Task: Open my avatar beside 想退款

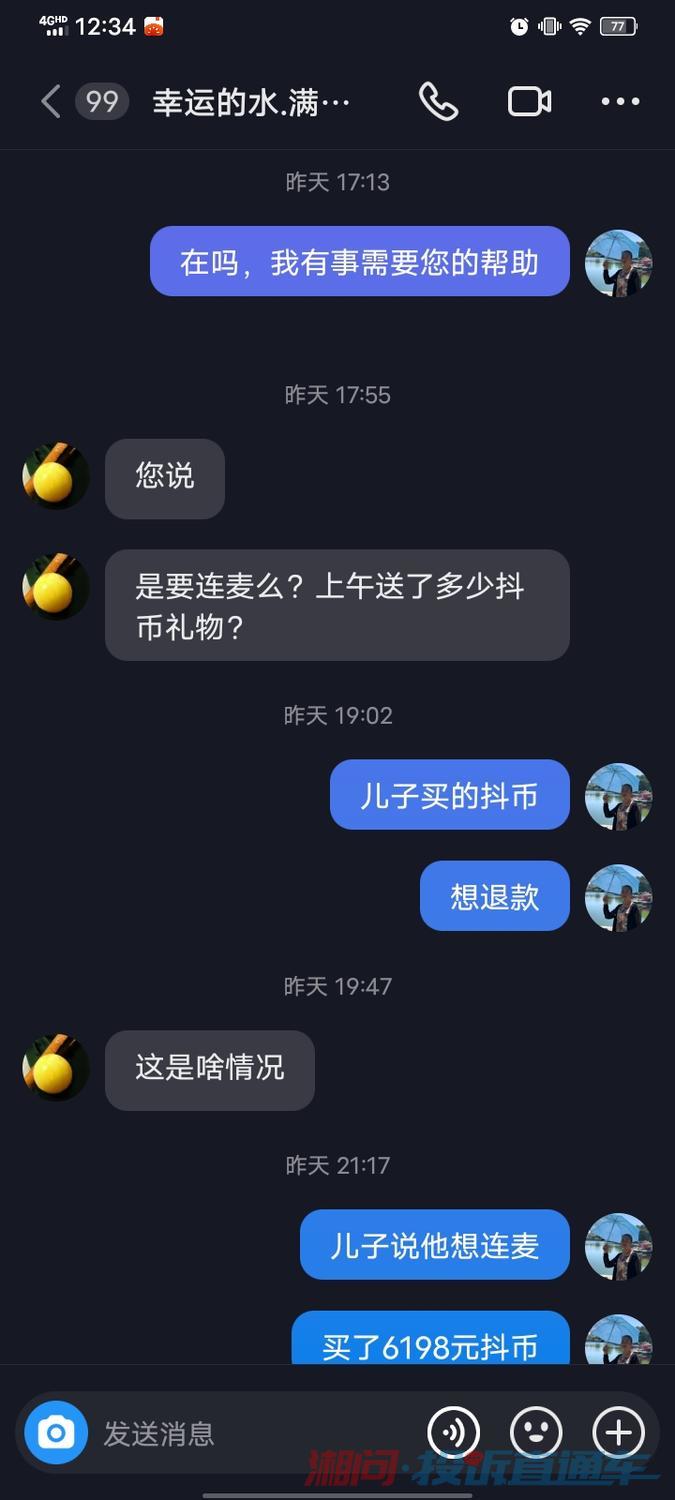Action: 618,897
